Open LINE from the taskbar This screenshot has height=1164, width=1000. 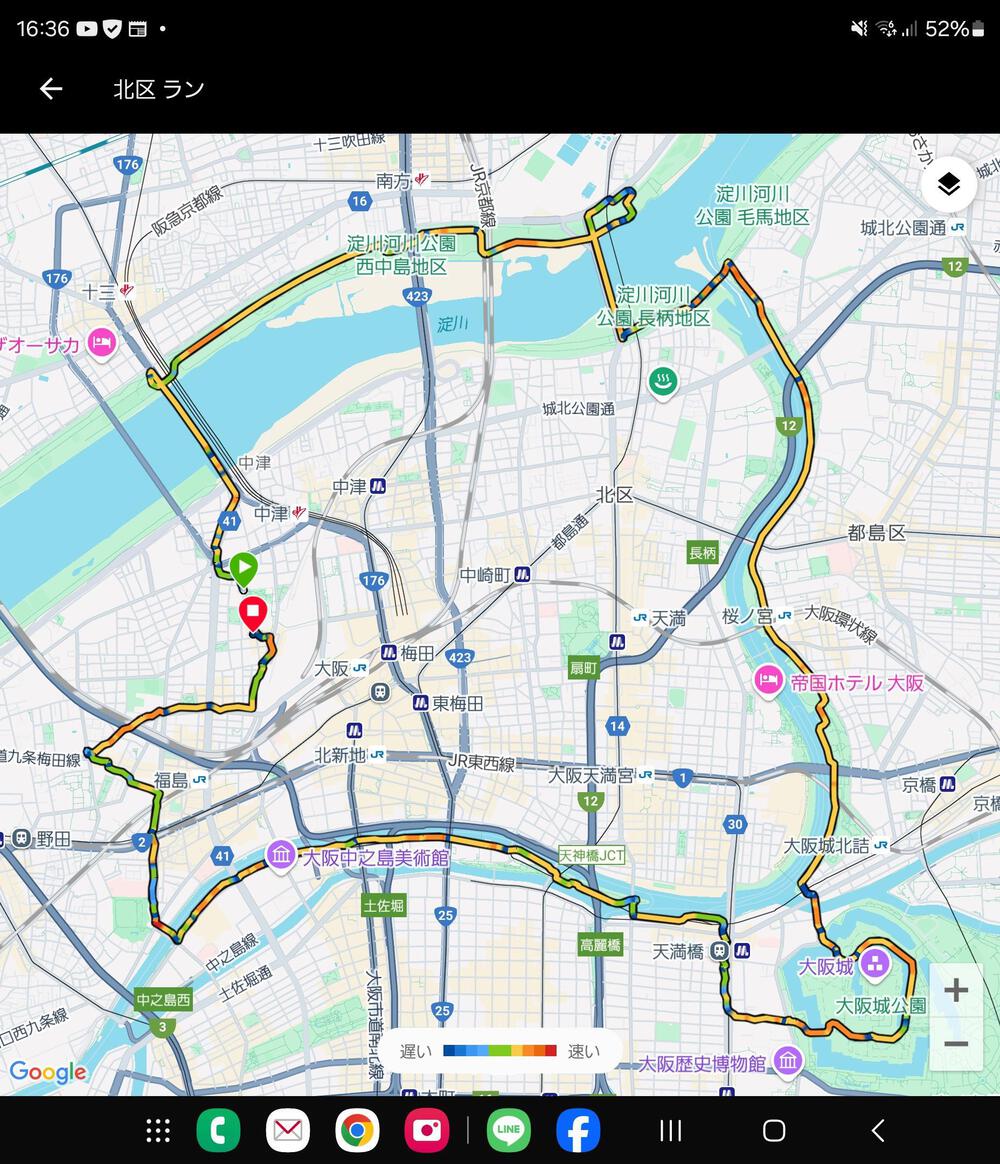pyautogui.click(x=508, y=1131)
